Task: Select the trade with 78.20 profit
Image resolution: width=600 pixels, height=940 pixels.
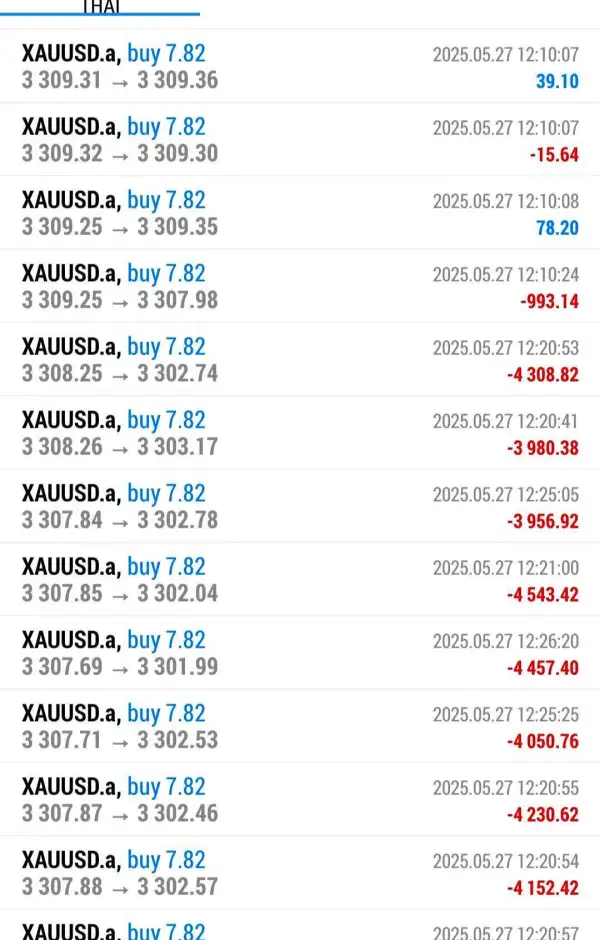Action: point(300,213)
